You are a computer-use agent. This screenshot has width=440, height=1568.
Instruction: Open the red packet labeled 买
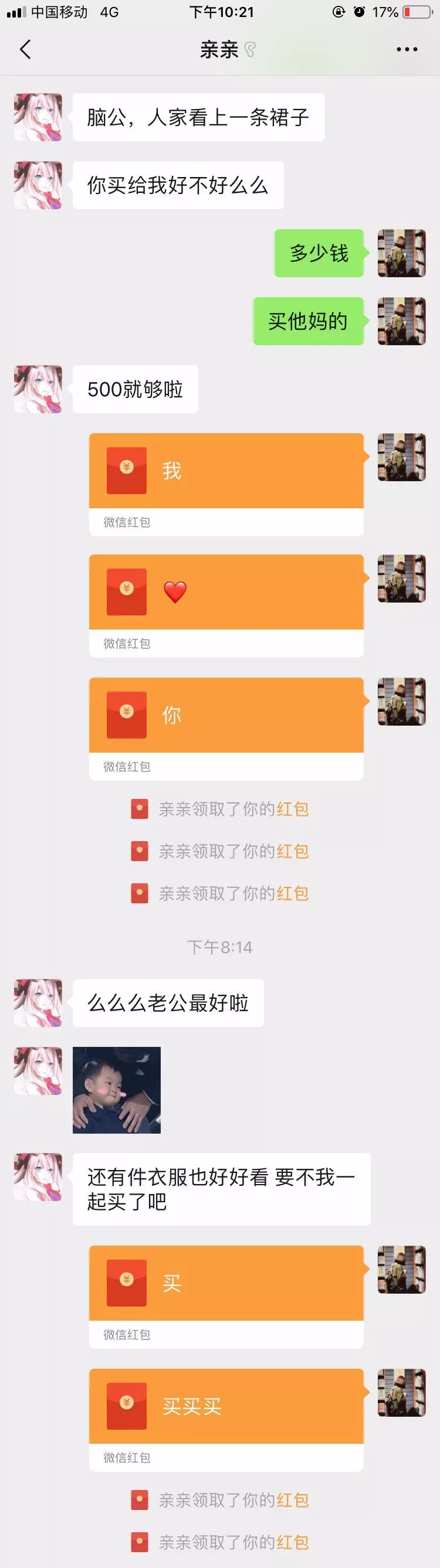coord(226,1283)
